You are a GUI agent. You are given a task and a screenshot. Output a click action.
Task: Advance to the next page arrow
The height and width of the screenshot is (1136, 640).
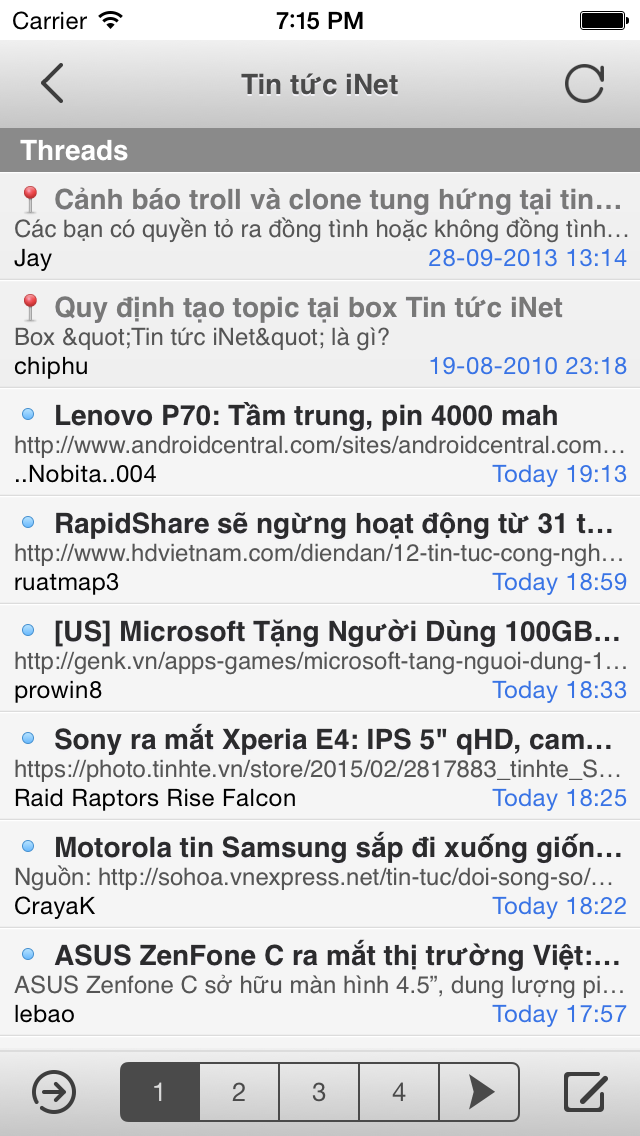[x=480, y=1092]
